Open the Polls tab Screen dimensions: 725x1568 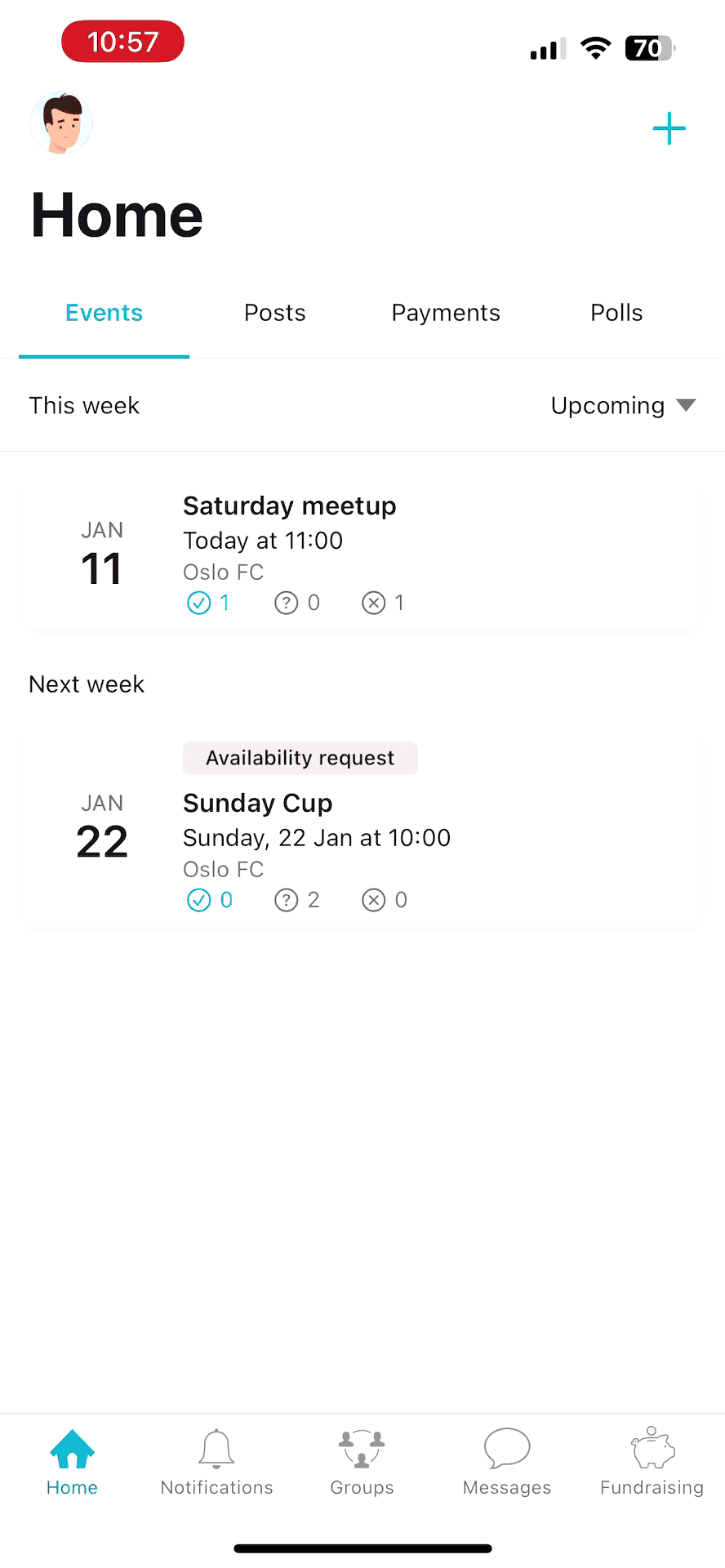point(616,312)
